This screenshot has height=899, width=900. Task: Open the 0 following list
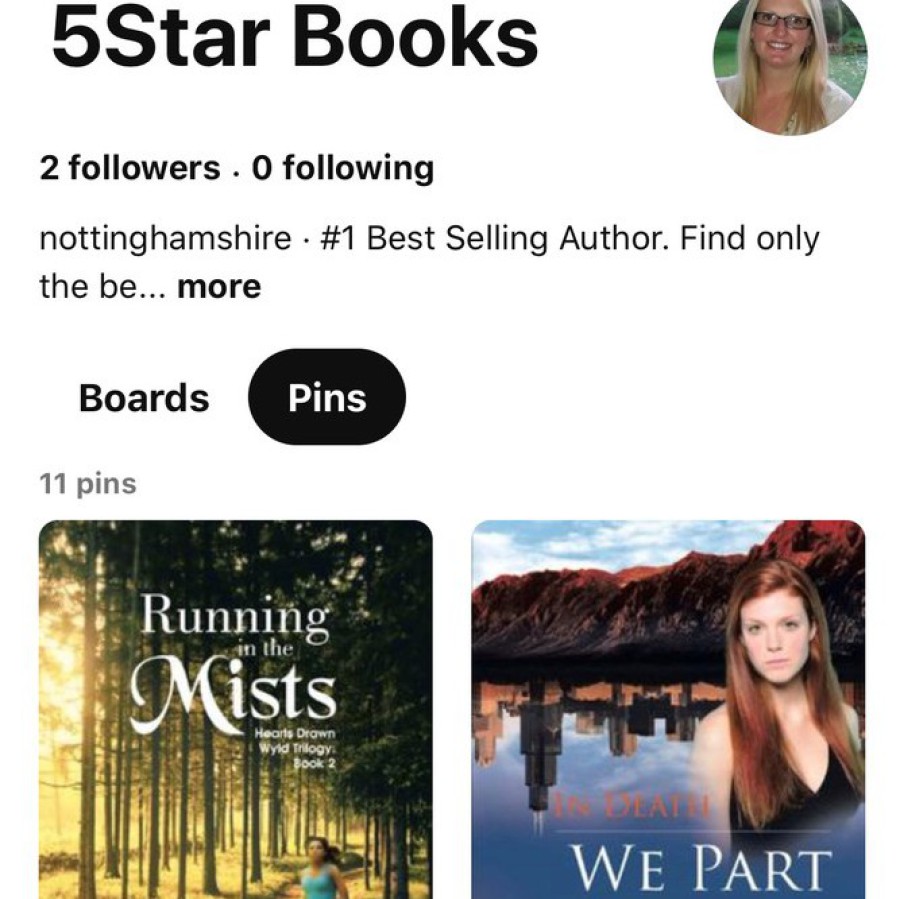343,168
